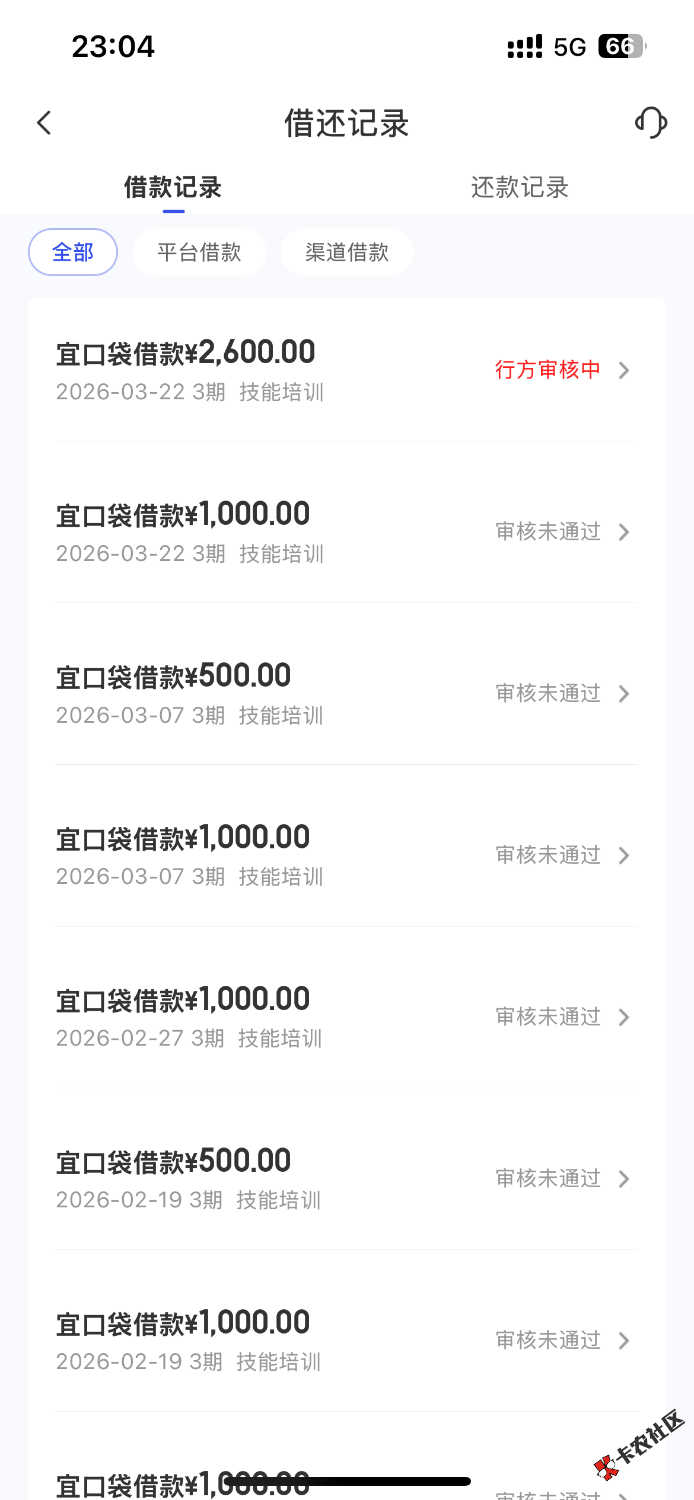Open the ¥2,600.00 loan marked 行方审核中

tap(346, 370)
